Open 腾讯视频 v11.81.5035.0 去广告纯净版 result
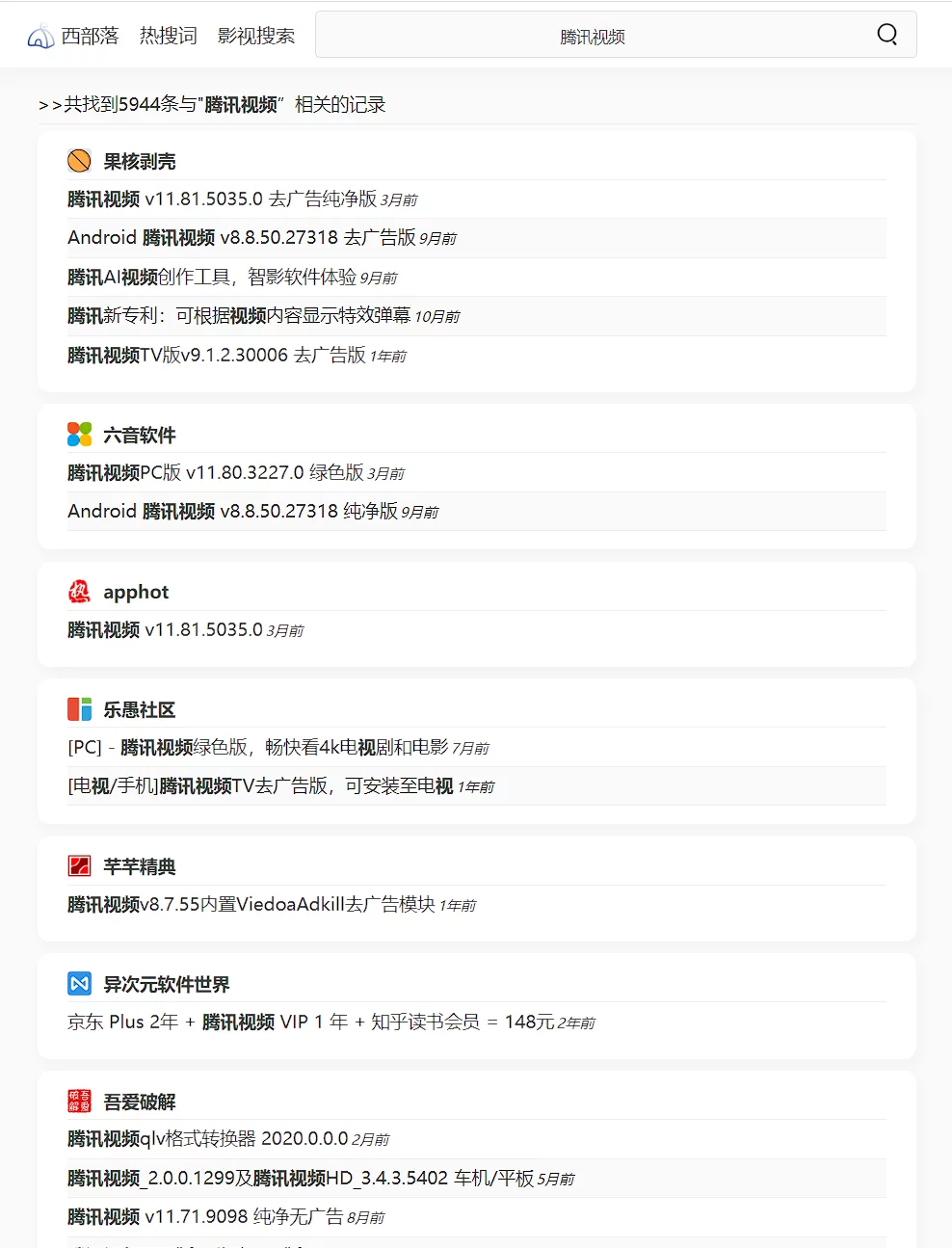Image resolution: width=952 pixels, height=1248 pixels. (222, 199)
